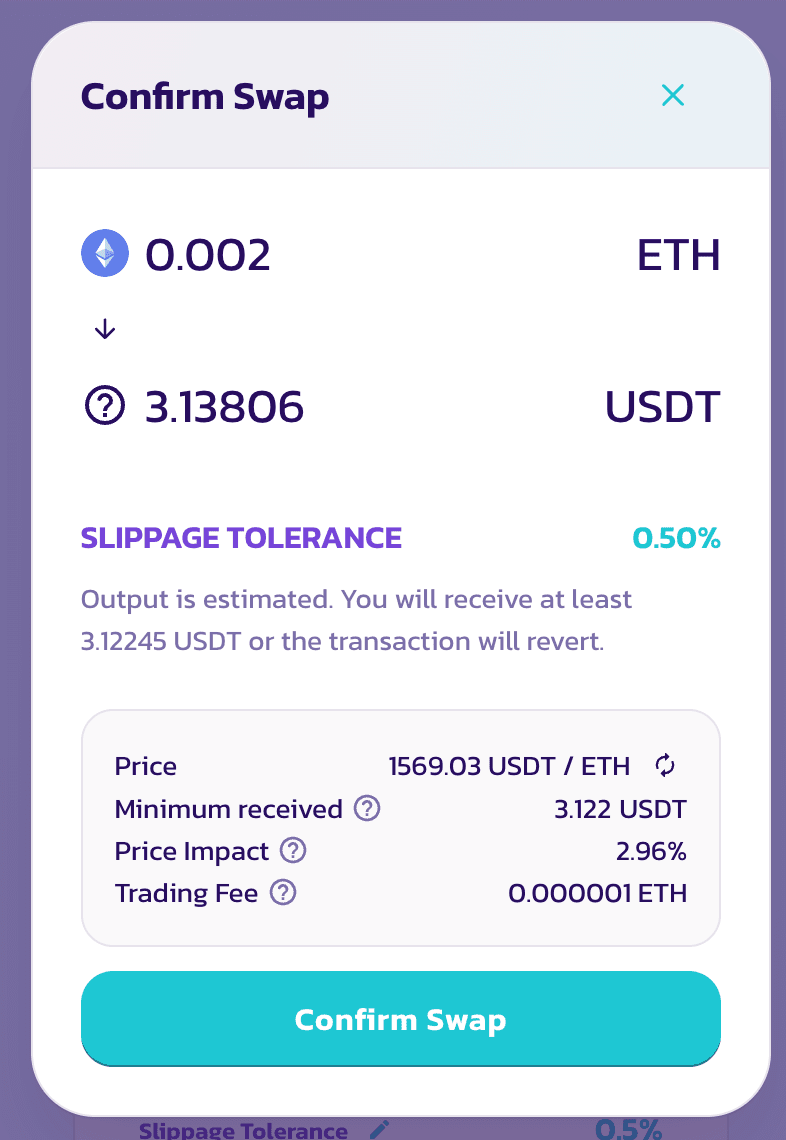The height and width of the screenshot is (1140, 786).
Task: Refresh the USDT / ETH price
Action: pos(665,766)
